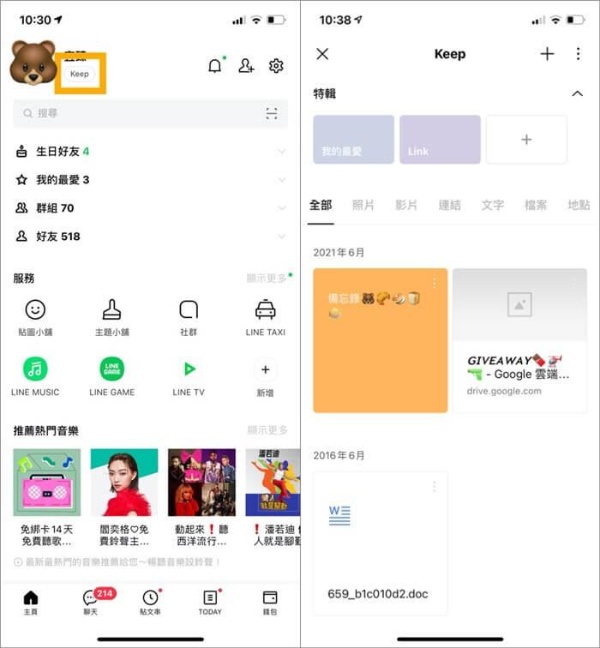The image size is (600, 648).
Task: Open the Link collection
Action: coord(440,139)
